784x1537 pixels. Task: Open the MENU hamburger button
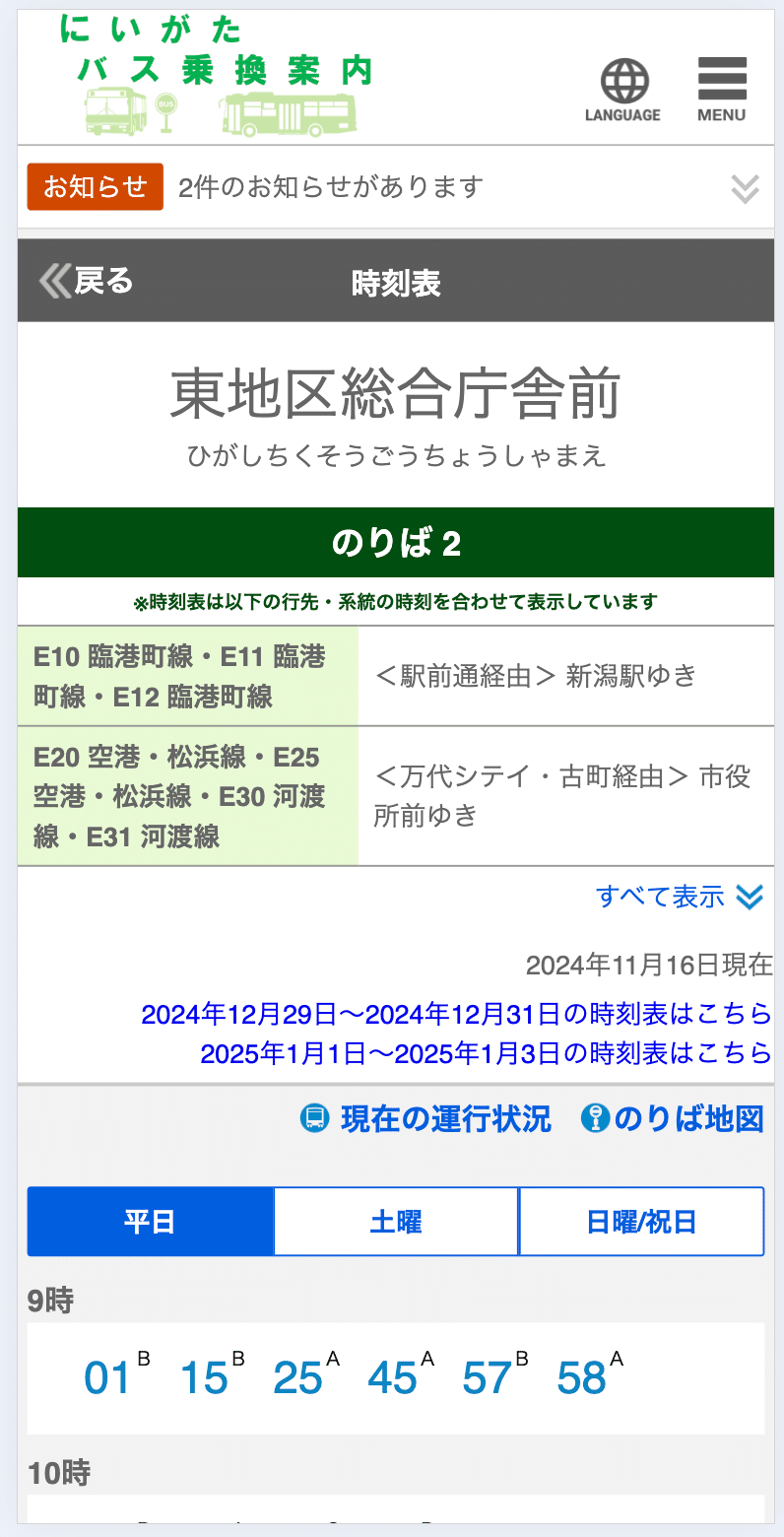coord(721,90)
